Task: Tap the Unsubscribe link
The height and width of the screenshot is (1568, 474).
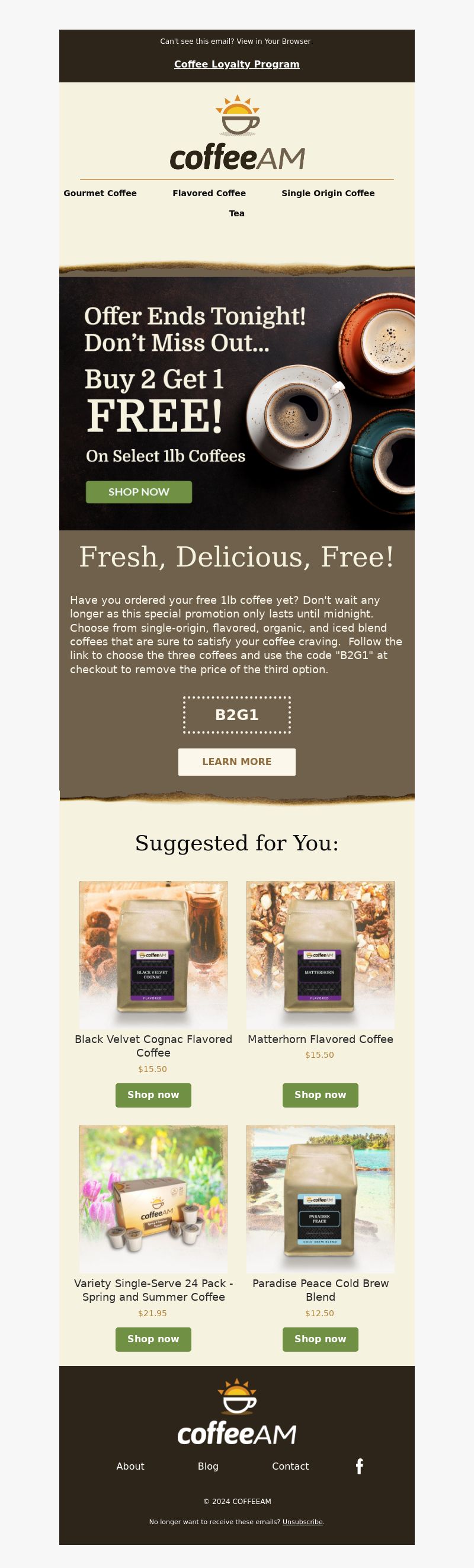Action: click(302, 1522)
